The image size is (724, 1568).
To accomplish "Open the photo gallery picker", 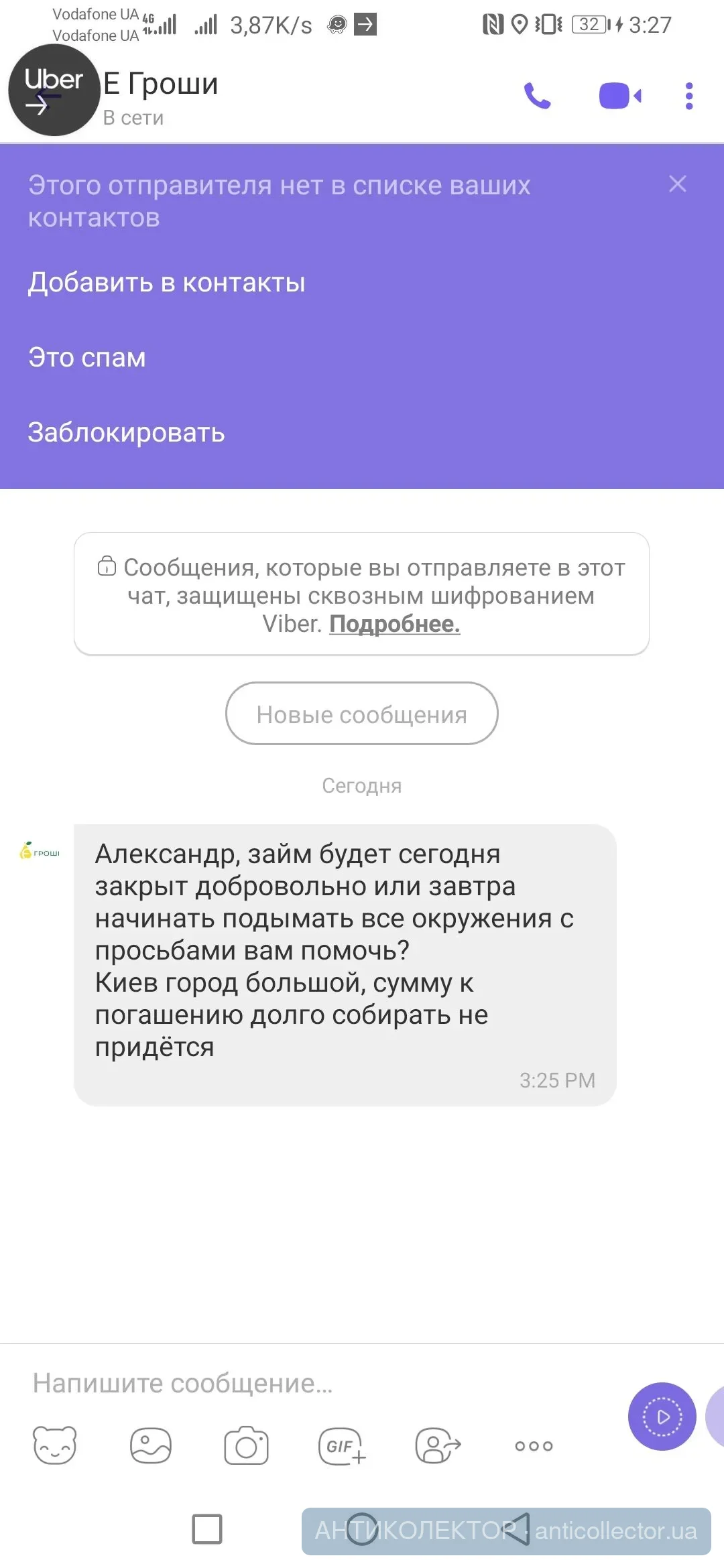I will click(151, 1445).
